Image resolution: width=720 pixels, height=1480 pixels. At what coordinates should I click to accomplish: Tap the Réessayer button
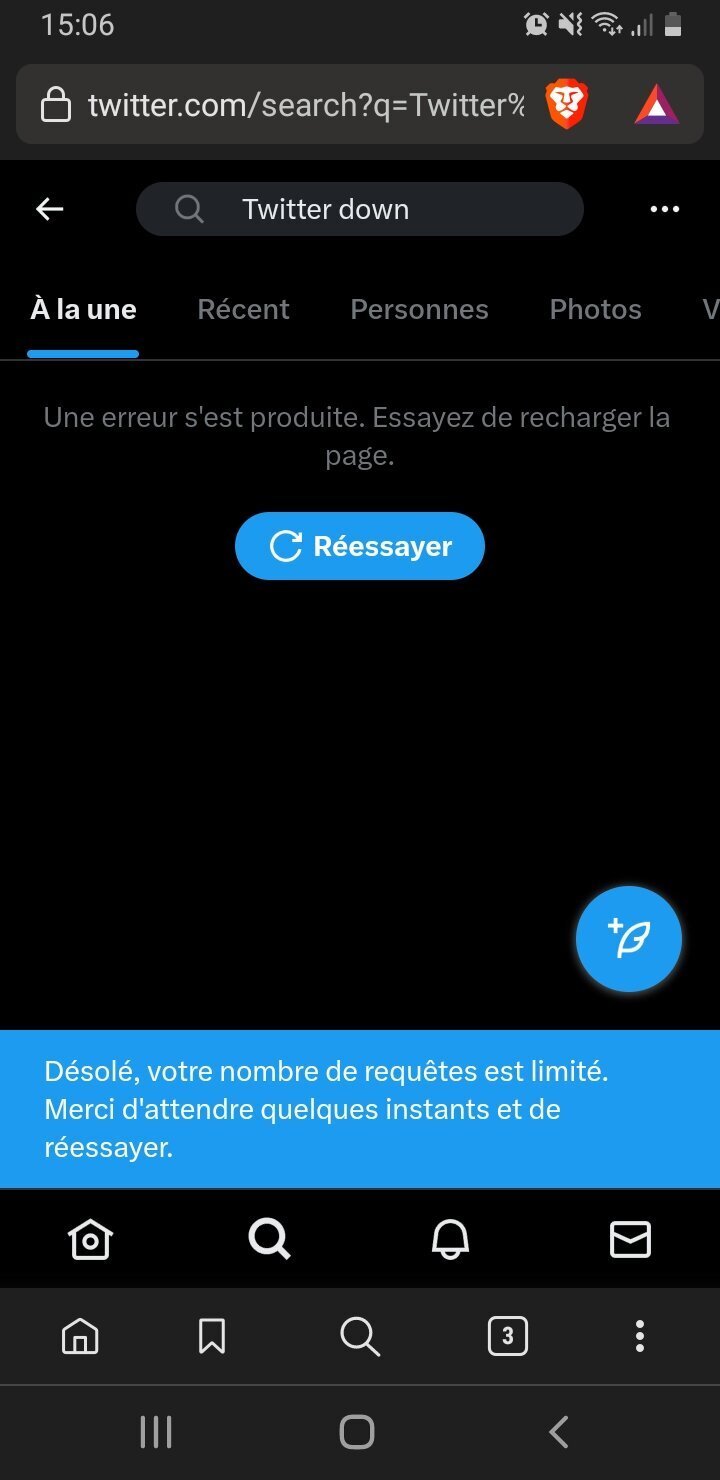pos(359,546)
